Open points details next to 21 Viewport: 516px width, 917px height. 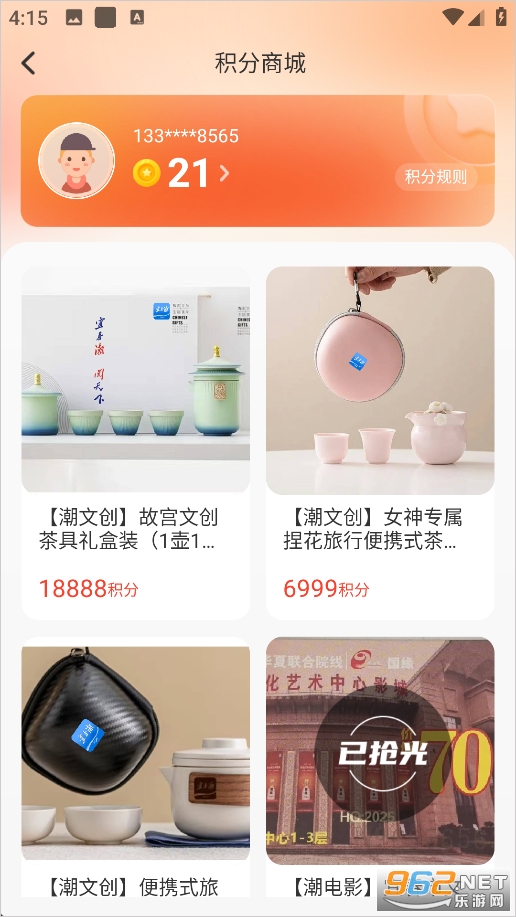(x=224, y=173)
